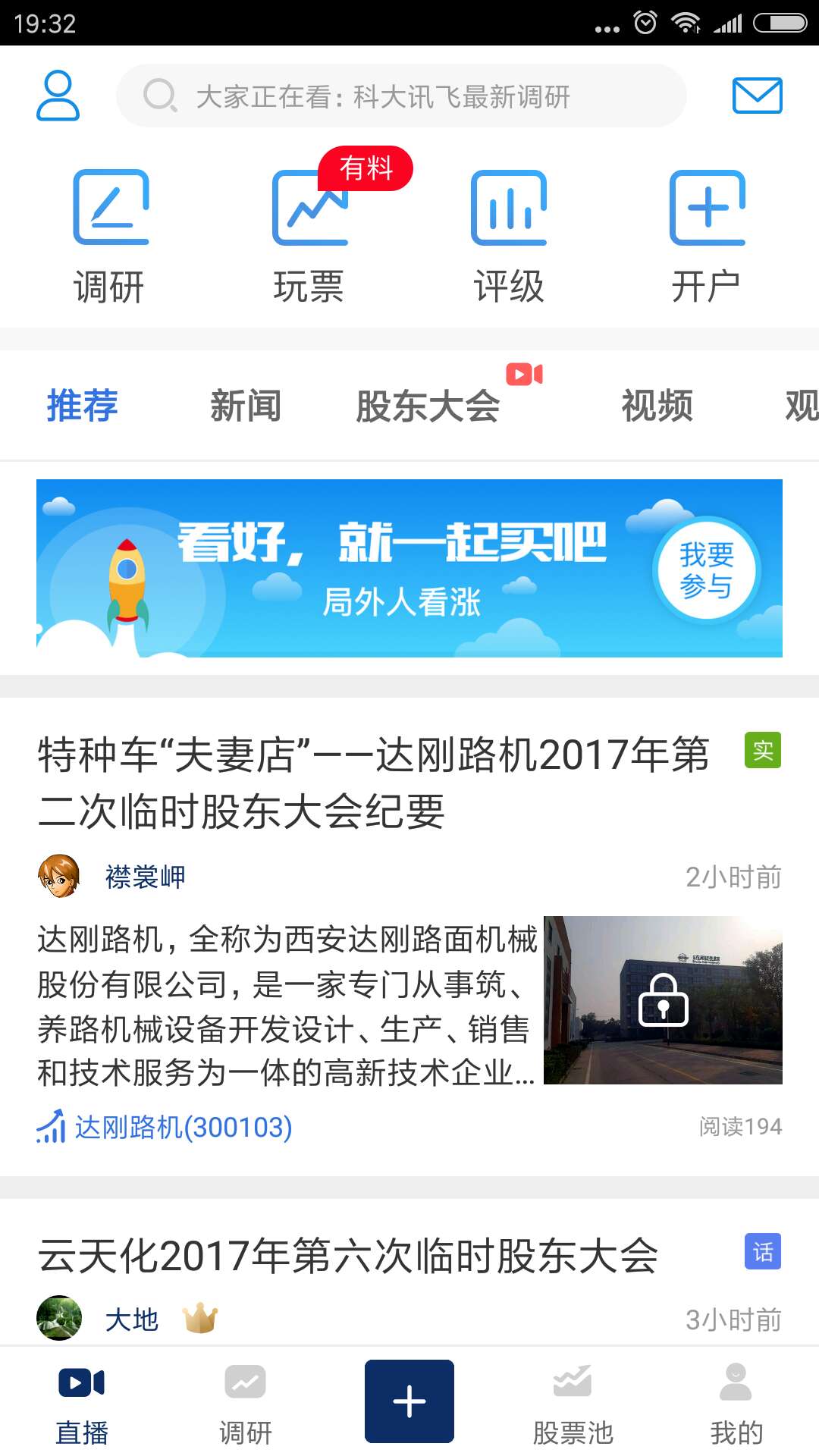The image size is (819, 1456).
Task: Open the 评级 shortcut
Action: (x=508, y=237)
